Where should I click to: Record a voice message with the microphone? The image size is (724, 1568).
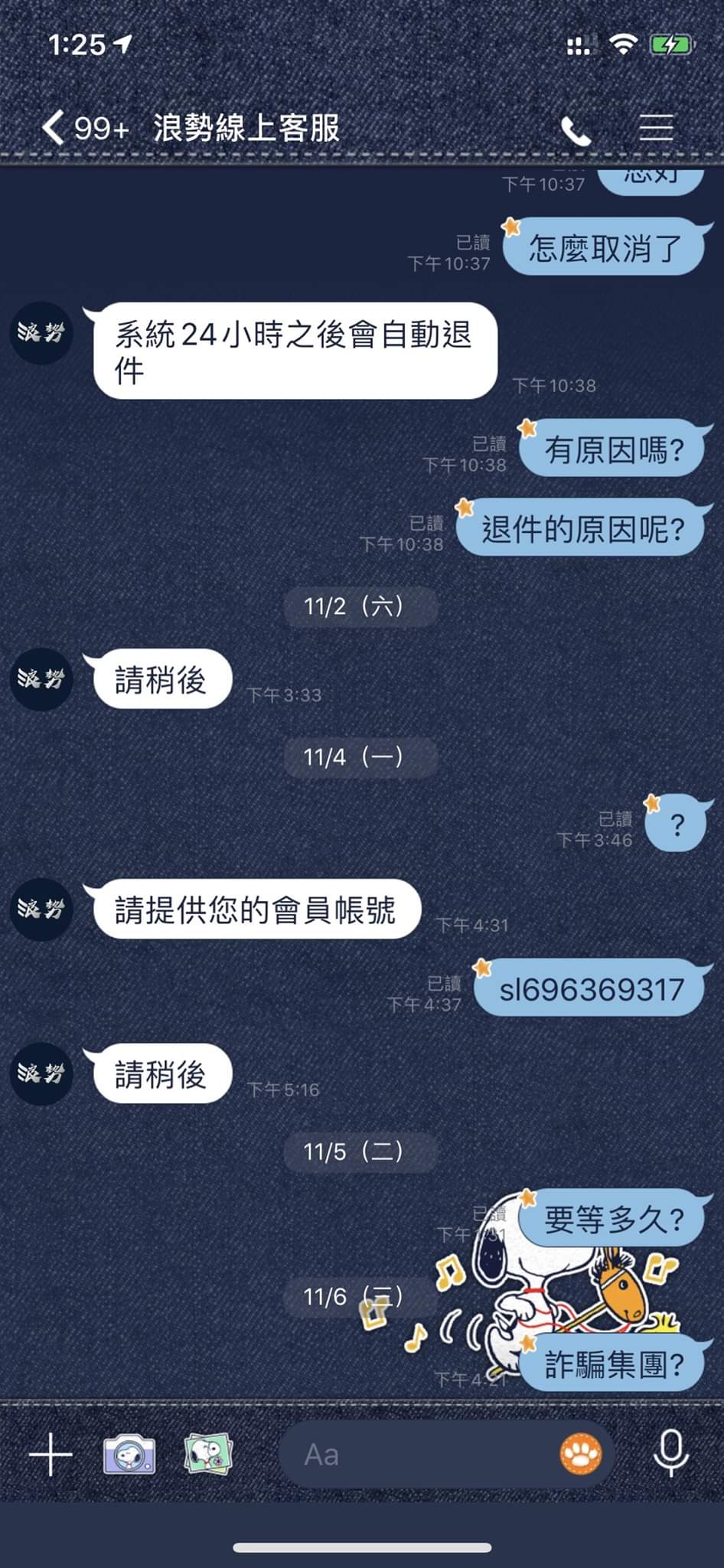[x=670, y=1453]
